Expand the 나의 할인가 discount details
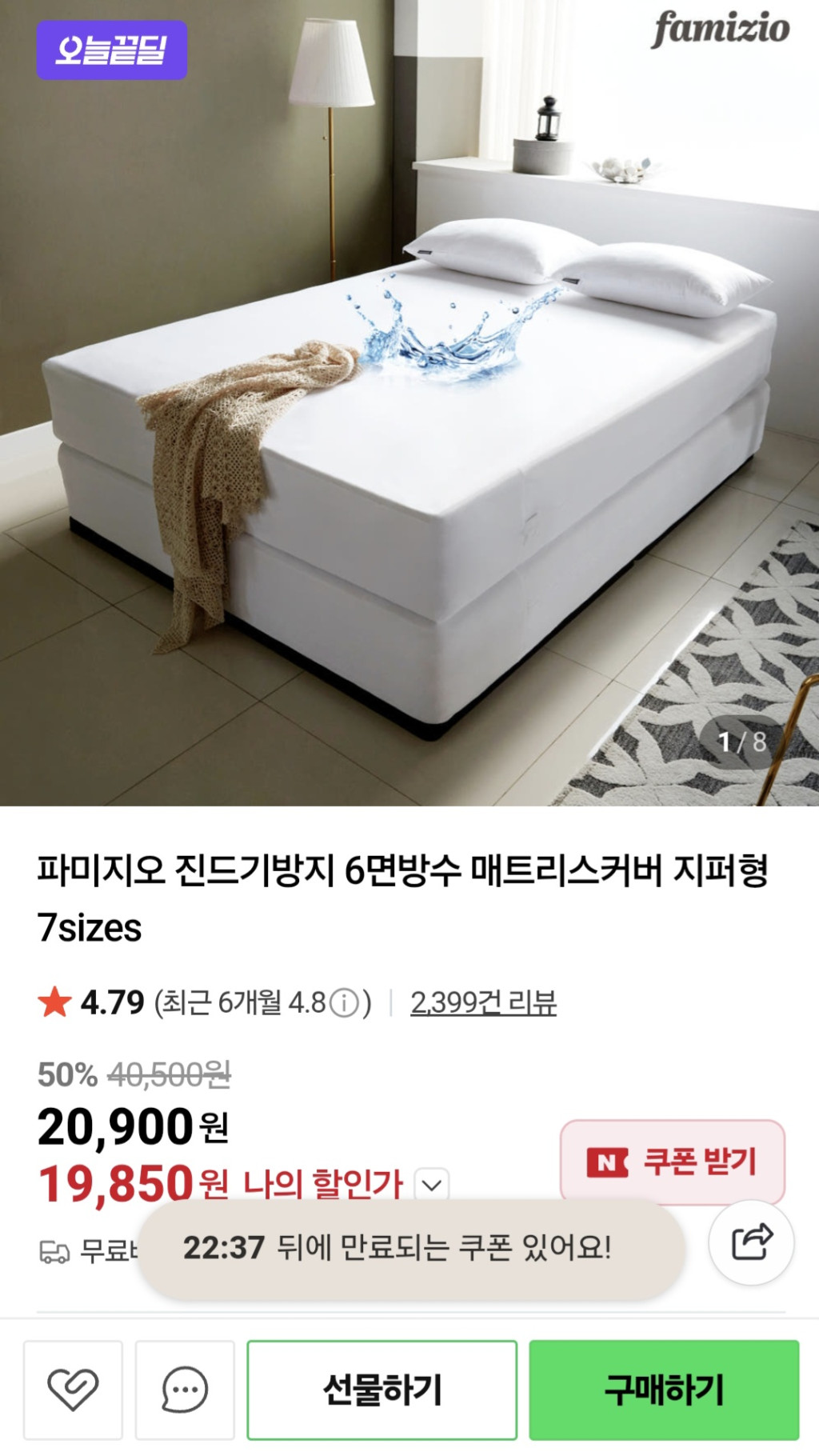 pyautogui.click(x=432, y=1184)
